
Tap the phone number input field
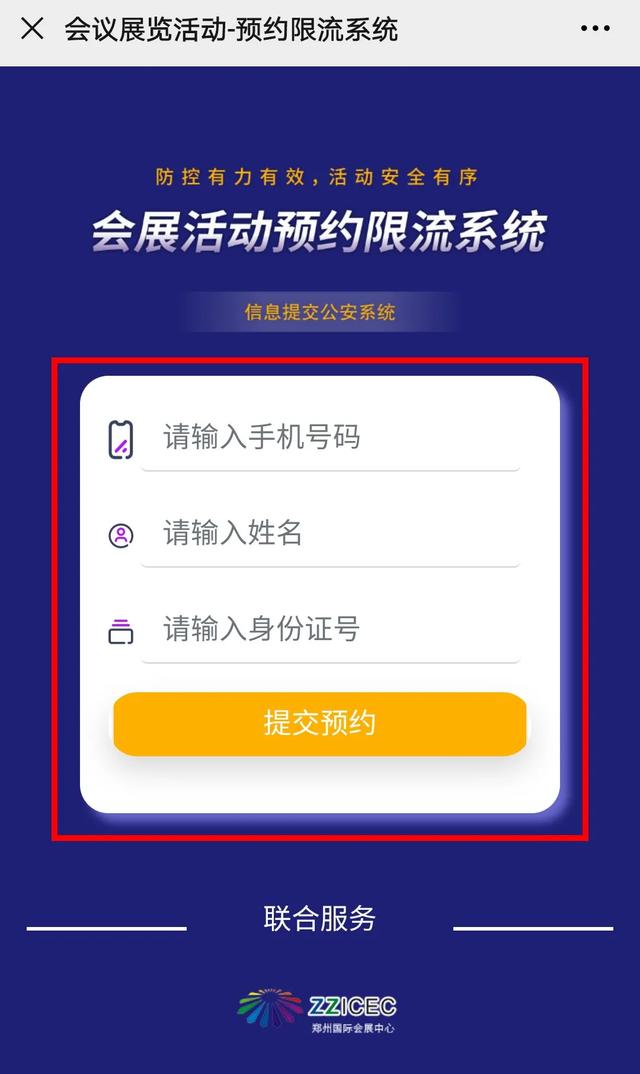[x=330, y=438]
